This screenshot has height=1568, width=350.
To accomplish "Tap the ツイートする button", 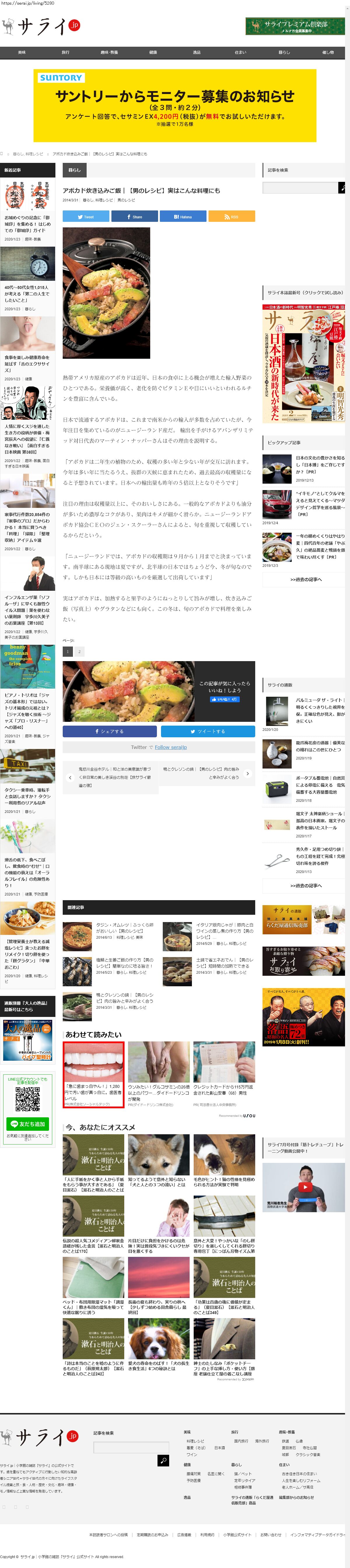I will pyautogui.click(x=208, y=731).
